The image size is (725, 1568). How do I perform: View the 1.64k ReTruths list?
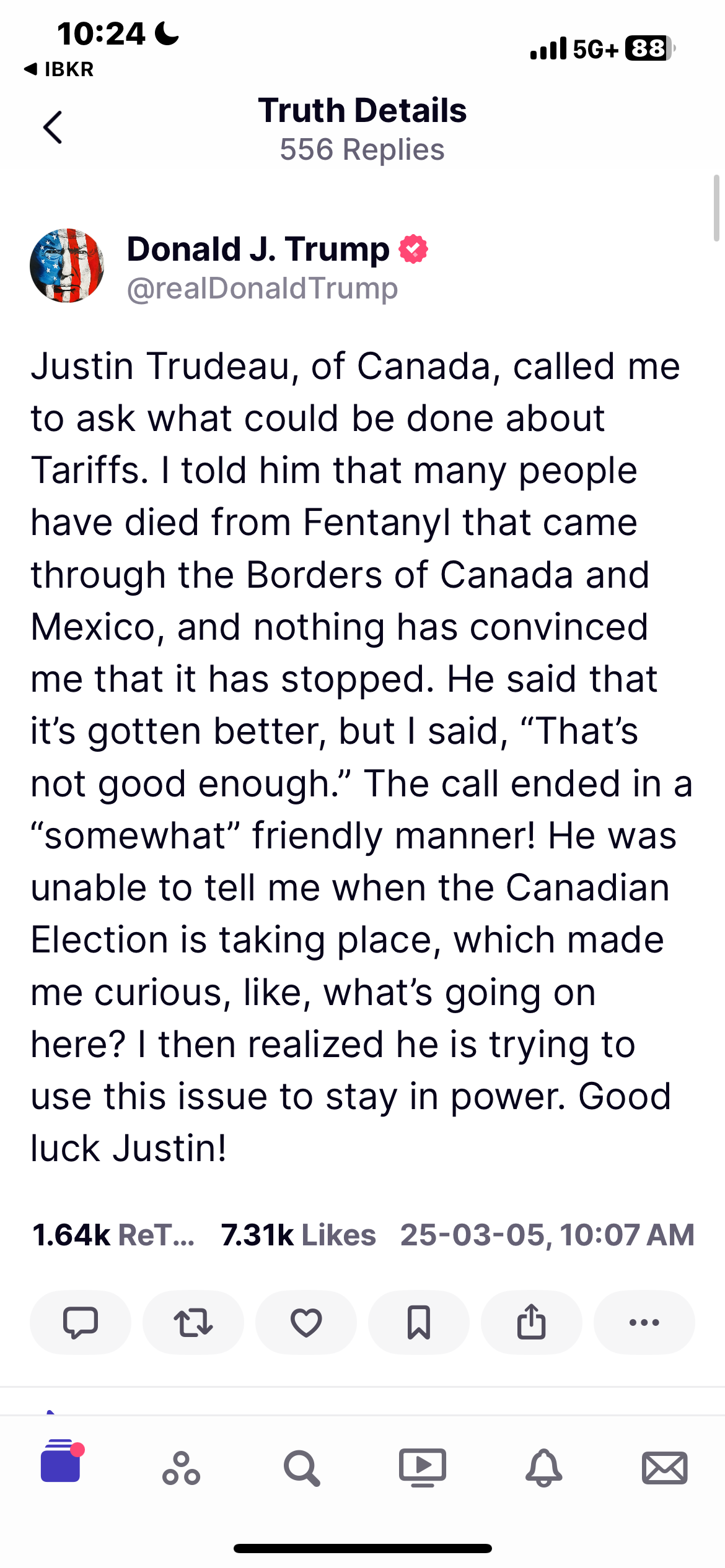(x=113, y=1235)
